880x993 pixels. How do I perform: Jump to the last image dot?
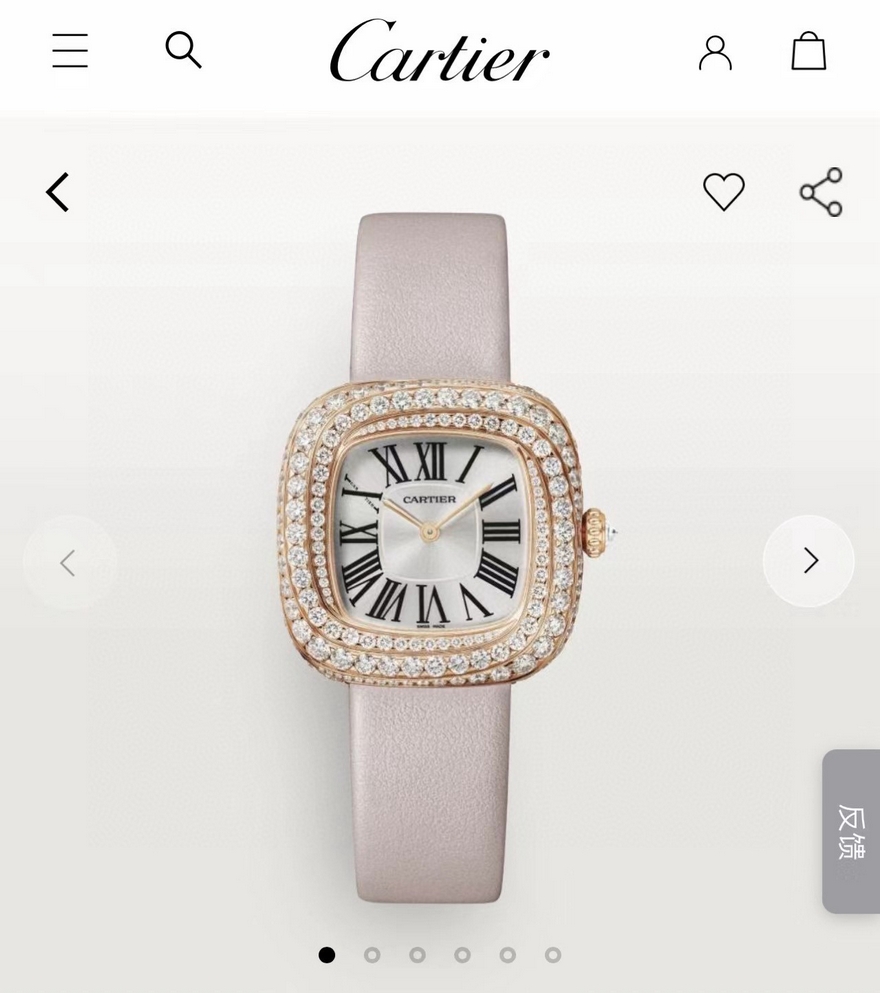coord(553,955)
